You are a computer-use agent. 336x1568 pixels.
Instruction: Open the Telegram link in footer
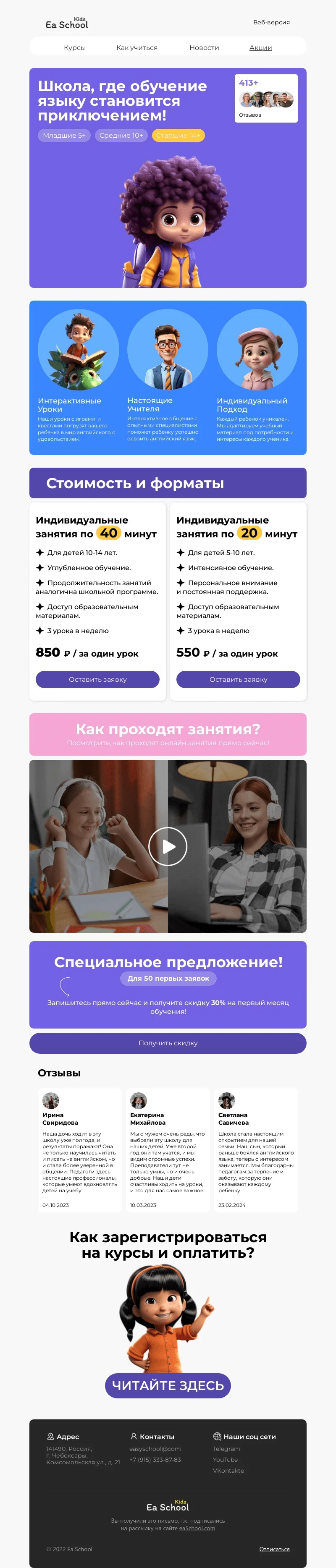tap(226, 1449)
